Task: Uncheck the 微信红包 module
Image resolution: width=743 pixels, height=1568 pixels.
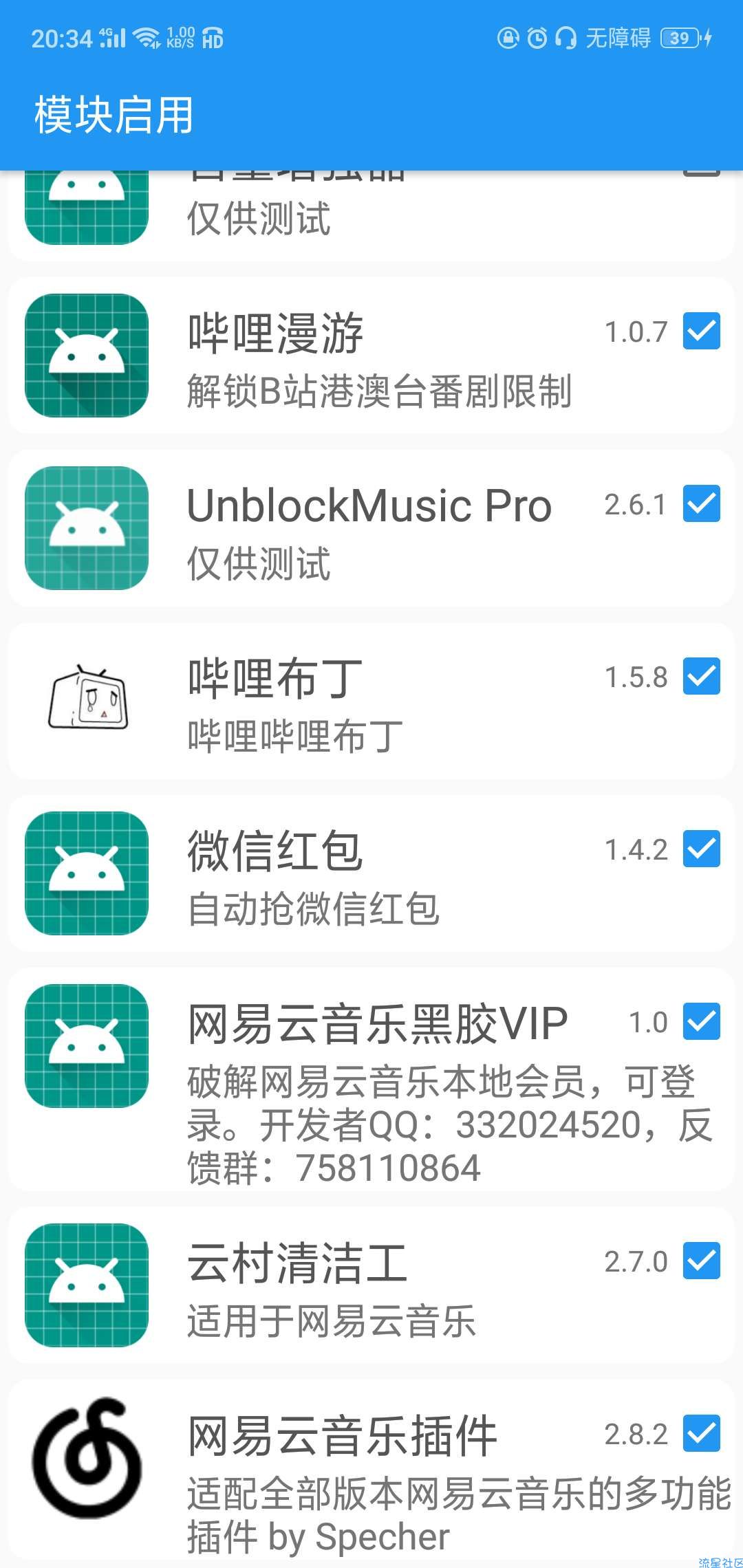Action: click(x=701, y=849)
